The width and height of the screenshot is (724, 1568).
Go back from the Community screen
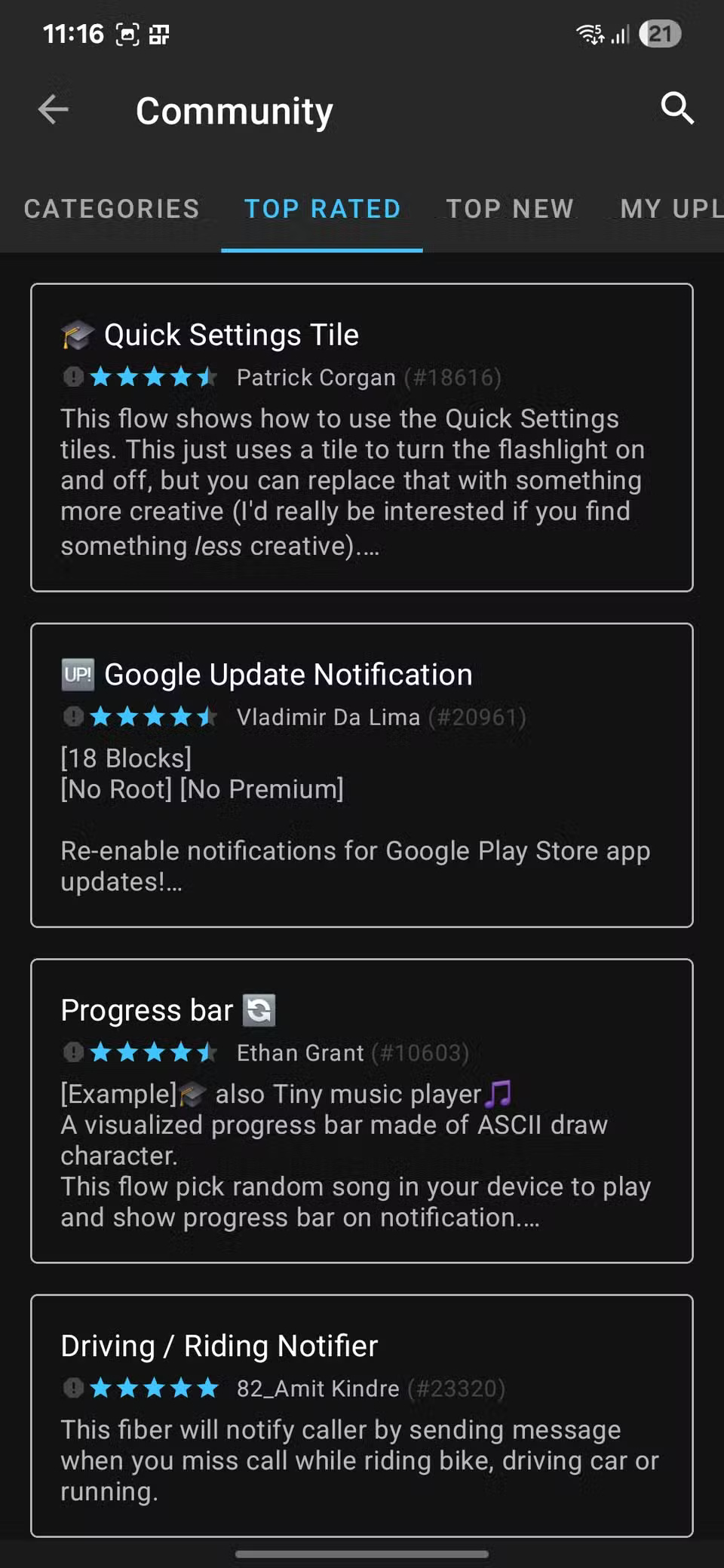[54, 110]
